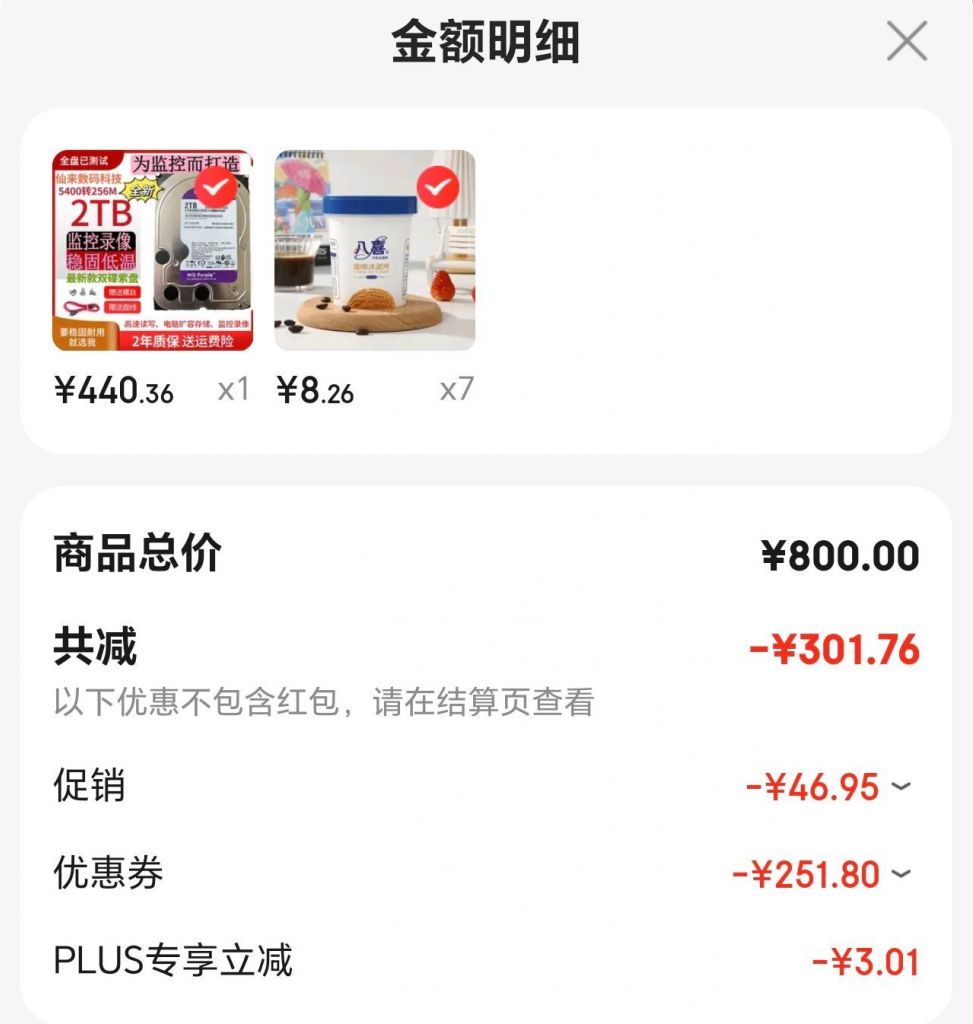Click the close X on 金额明细 popup

tap(906, 42)
